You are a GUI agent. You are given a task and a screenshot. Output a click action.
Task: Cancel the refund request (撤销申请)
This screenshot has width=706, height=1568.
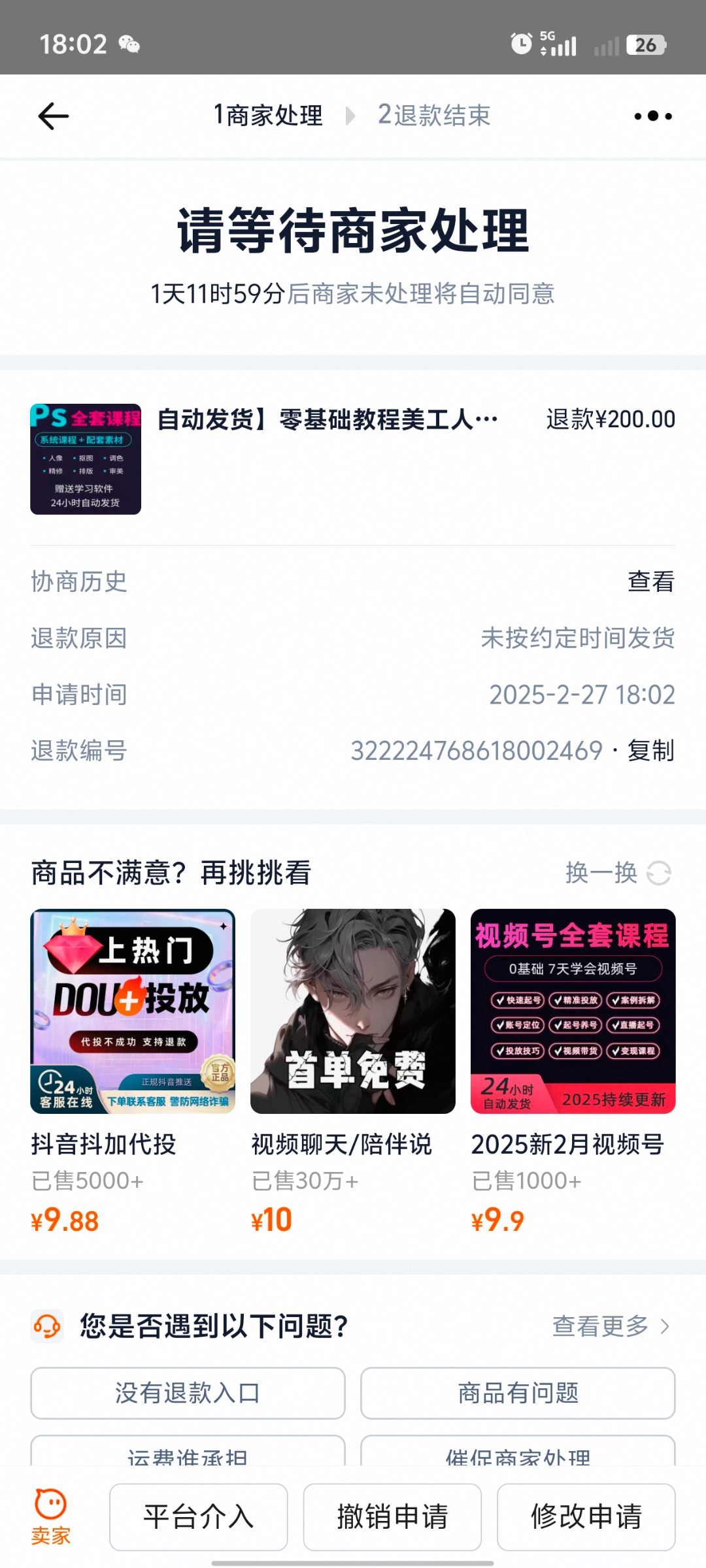pos(392,1517)
